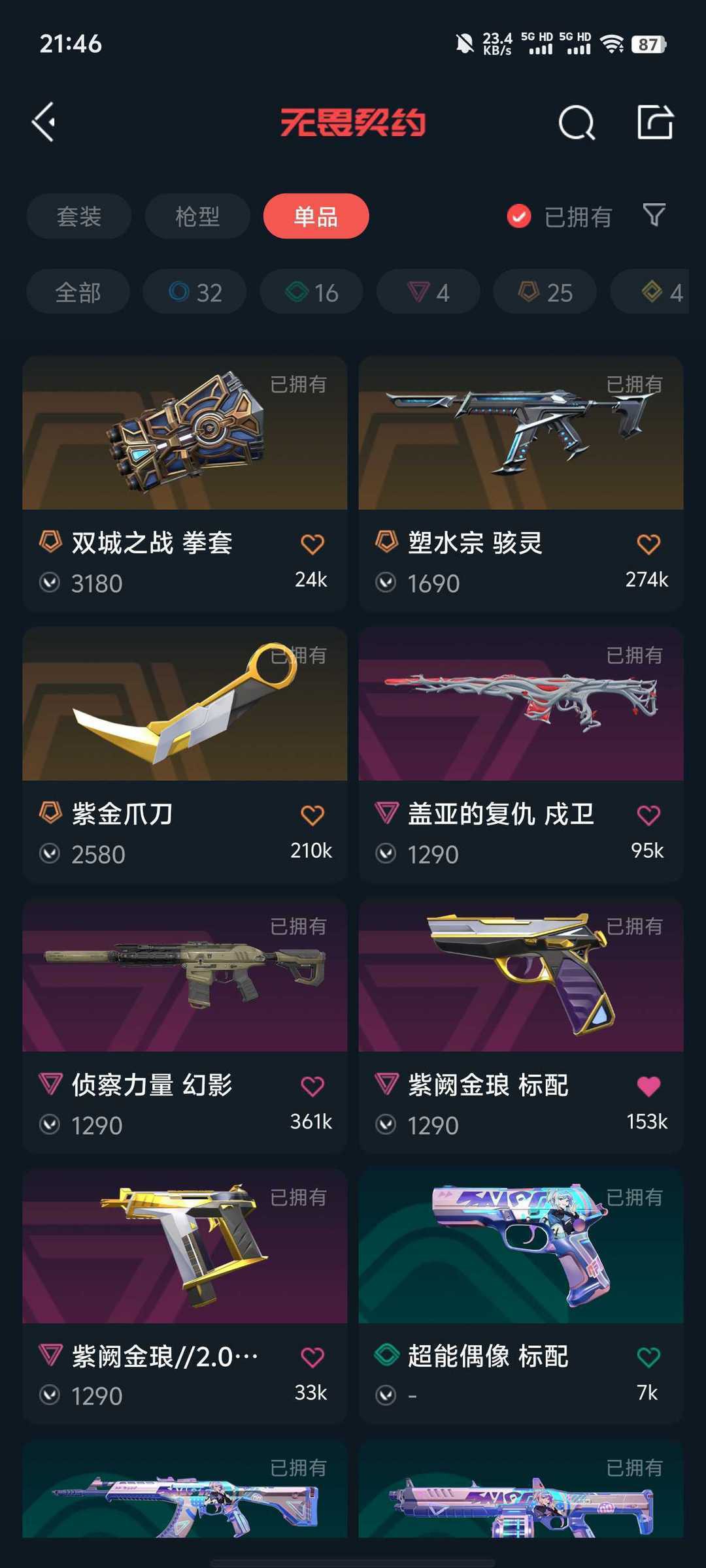The height and width of the screenshot is (1568, 706).
Task: Select the 单品 tab
Action: click(316, 216)
